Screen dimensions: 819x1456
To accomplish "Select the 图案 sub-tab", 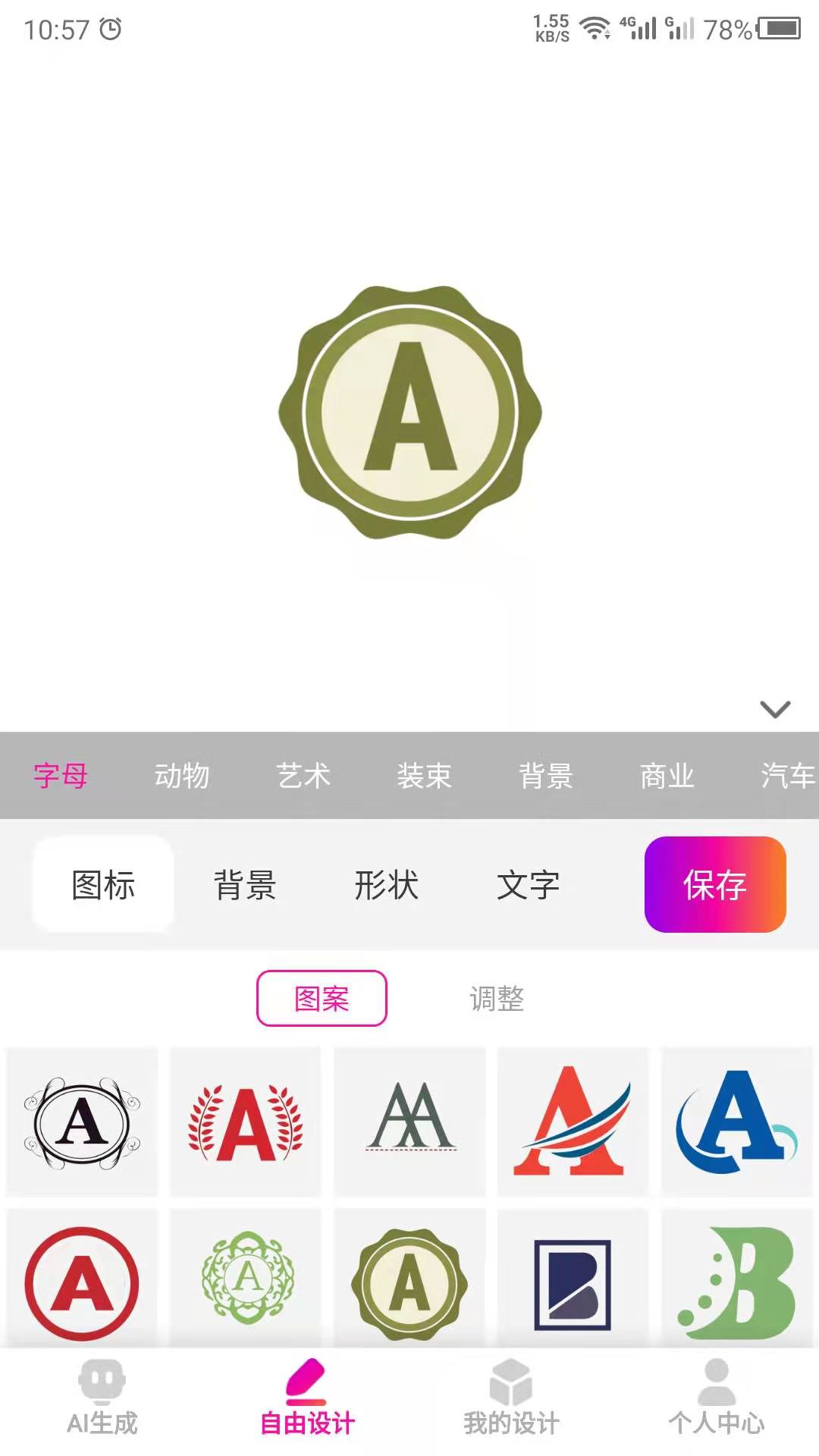I will [x=322, y=999].
